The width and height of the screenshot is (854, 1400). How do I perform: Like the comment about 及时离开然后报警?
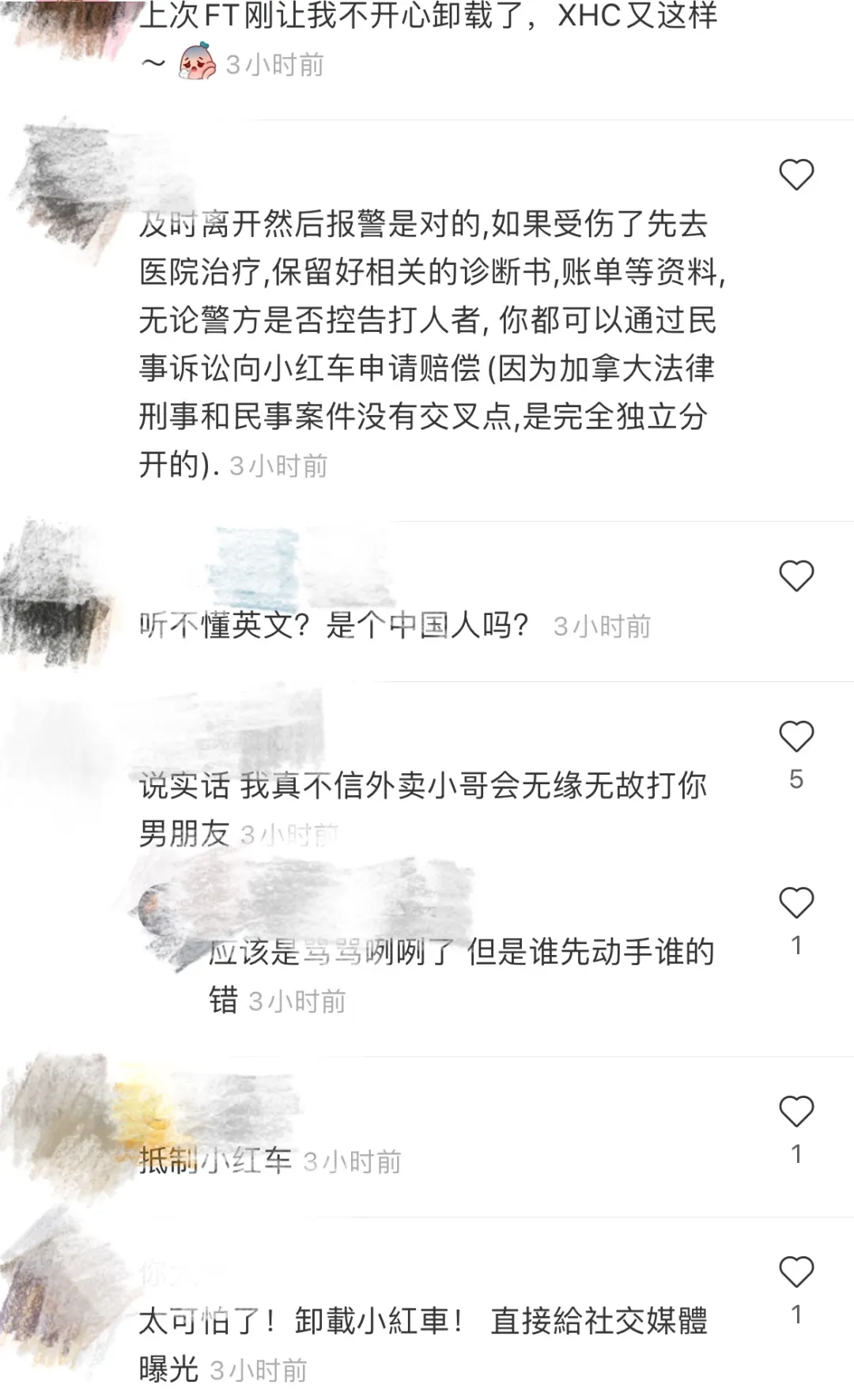pos(795,175)
